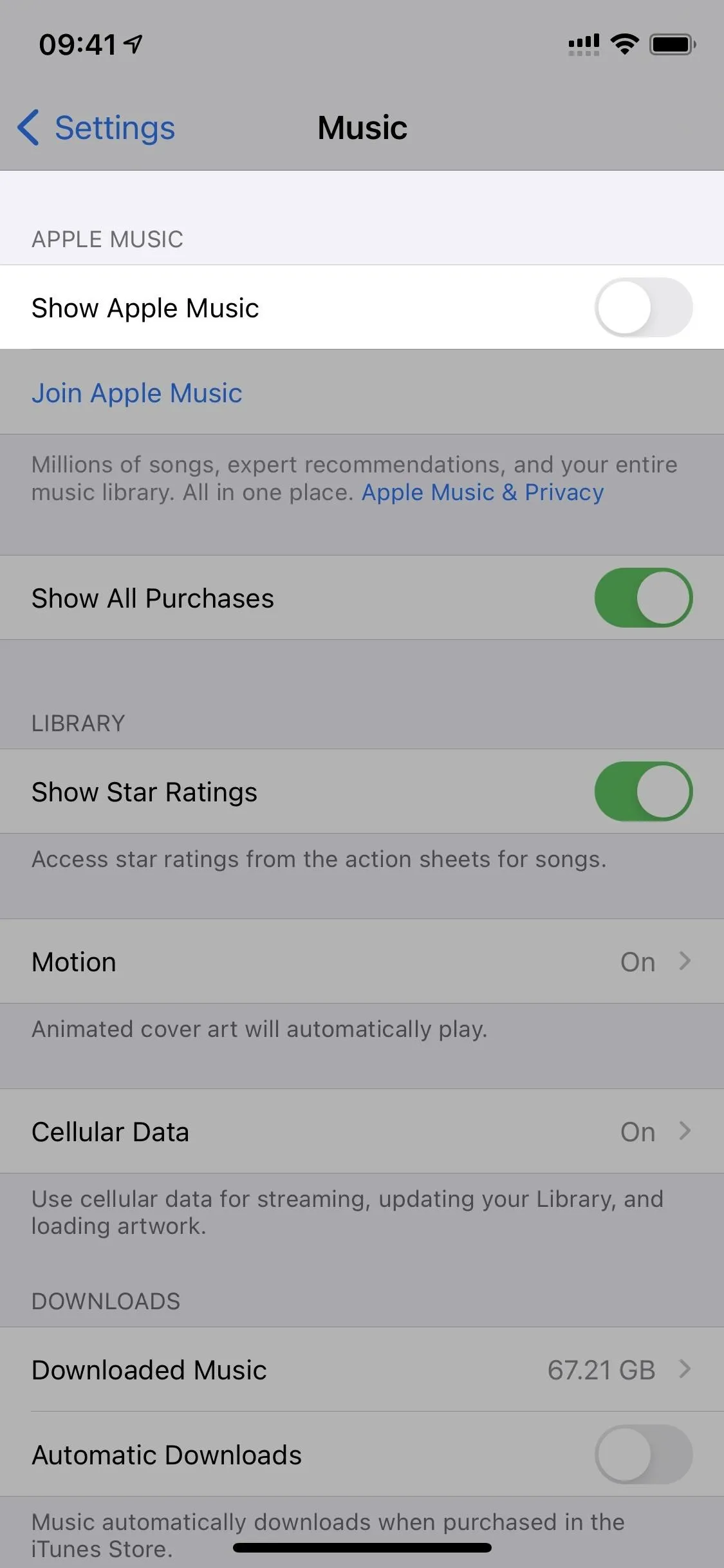Screen dimensions: 724x1568
Task: Turn on Show Apple Music
Action: [x=643, y=308]
